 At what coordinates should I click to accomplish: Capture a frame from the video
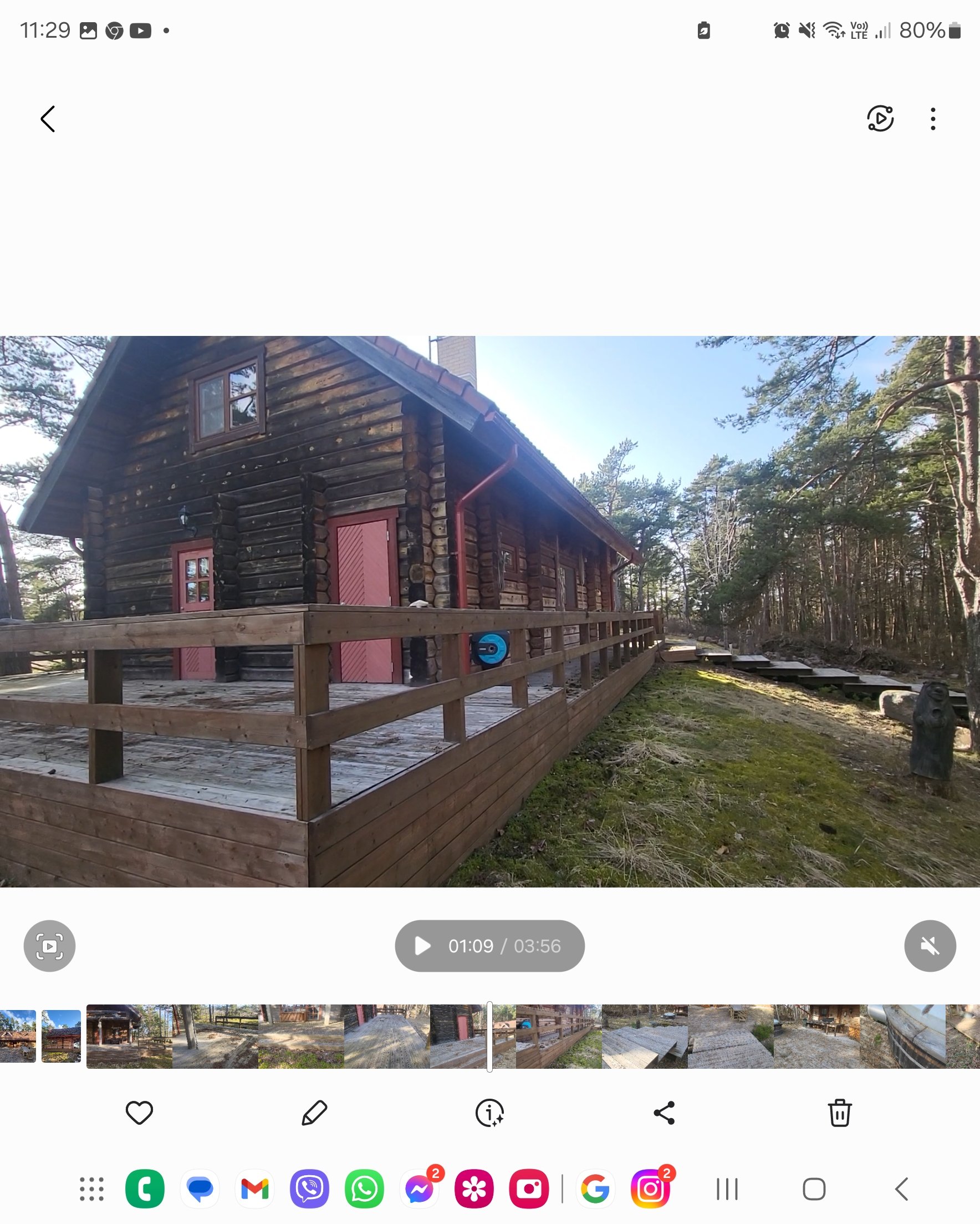[x=49, y=946]
